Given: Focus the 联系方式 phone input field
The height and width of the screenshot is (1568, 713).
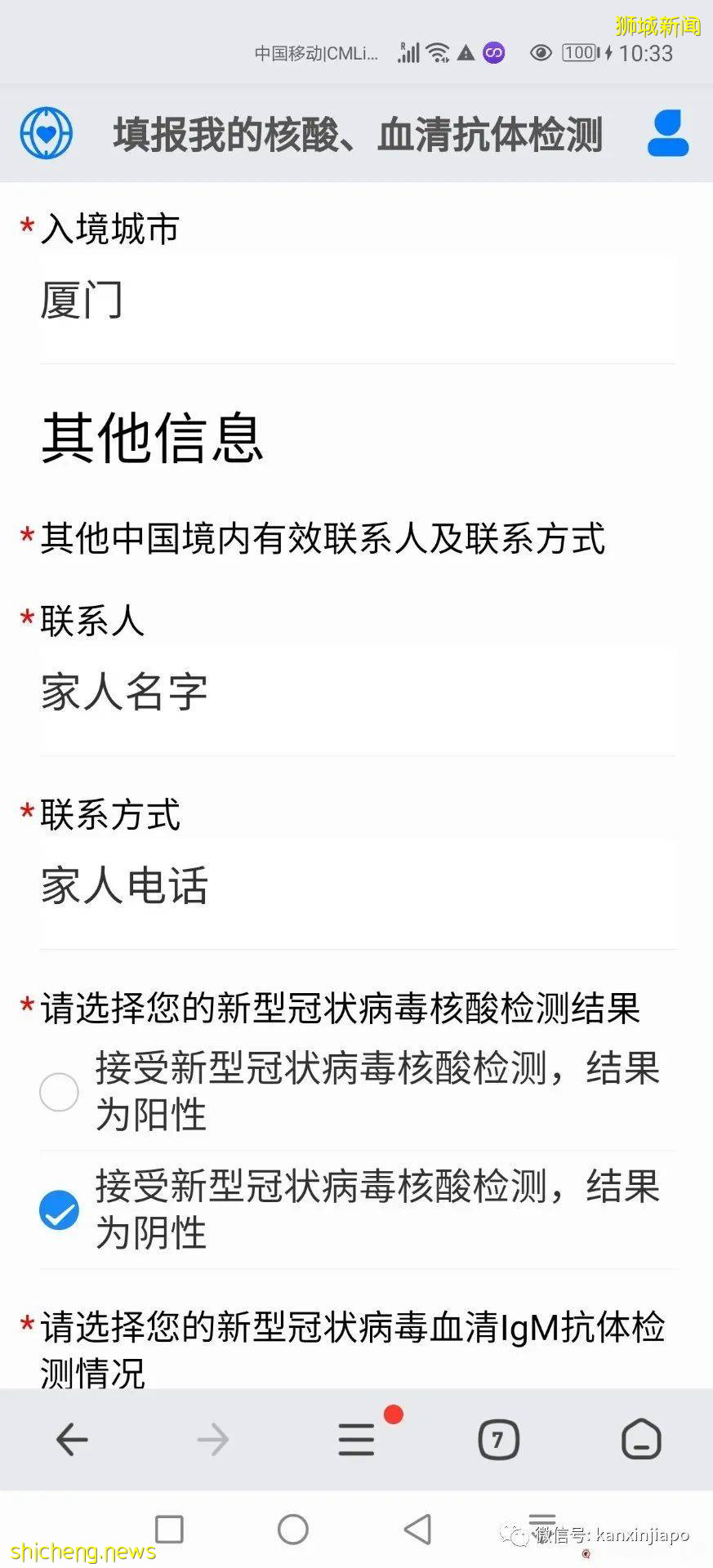Looking at the screenshot, I should point(356,887).
